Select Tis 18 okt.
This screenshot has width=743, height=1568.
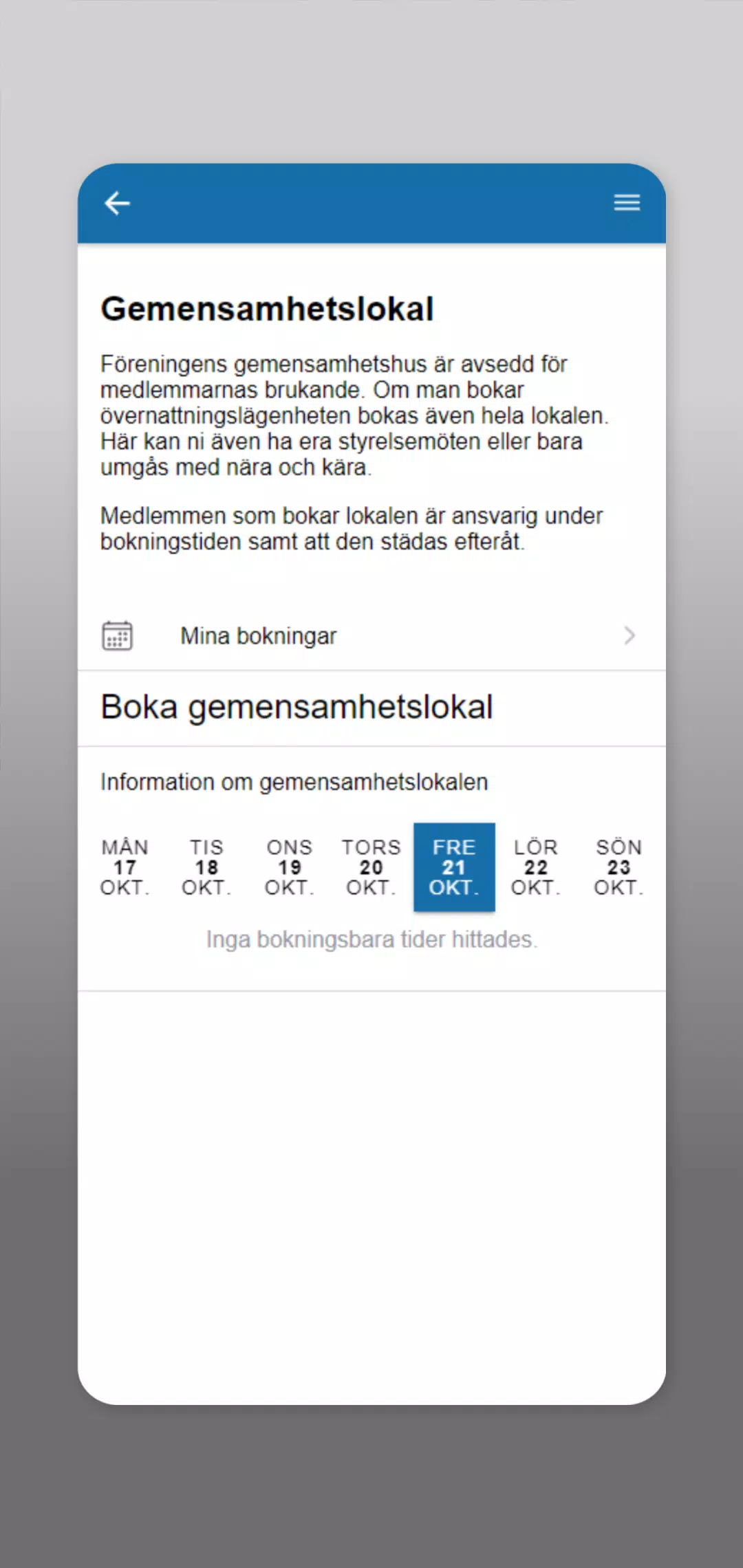coord(206,867)
